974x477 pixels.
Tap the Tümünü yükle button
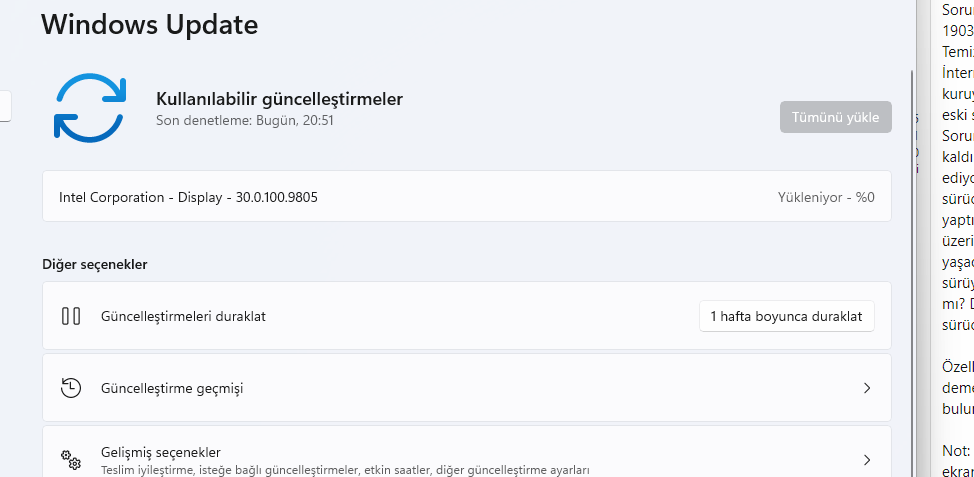coord(835,117)
